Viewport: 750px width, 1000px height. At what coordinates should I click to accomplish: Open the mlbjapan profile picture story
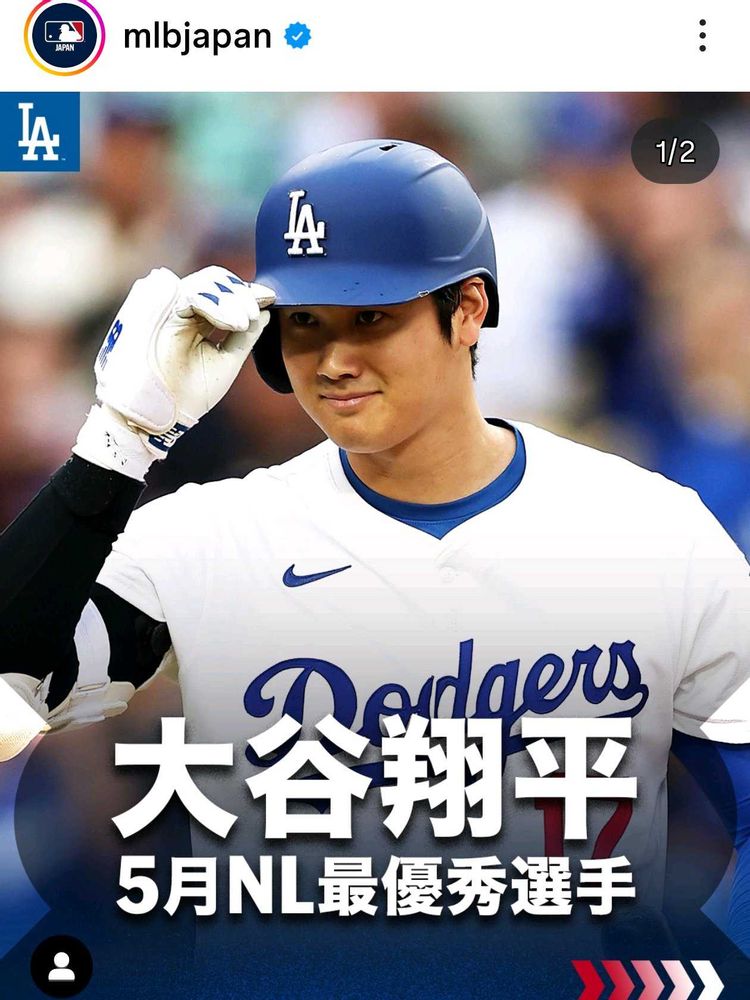pos(63,37)
